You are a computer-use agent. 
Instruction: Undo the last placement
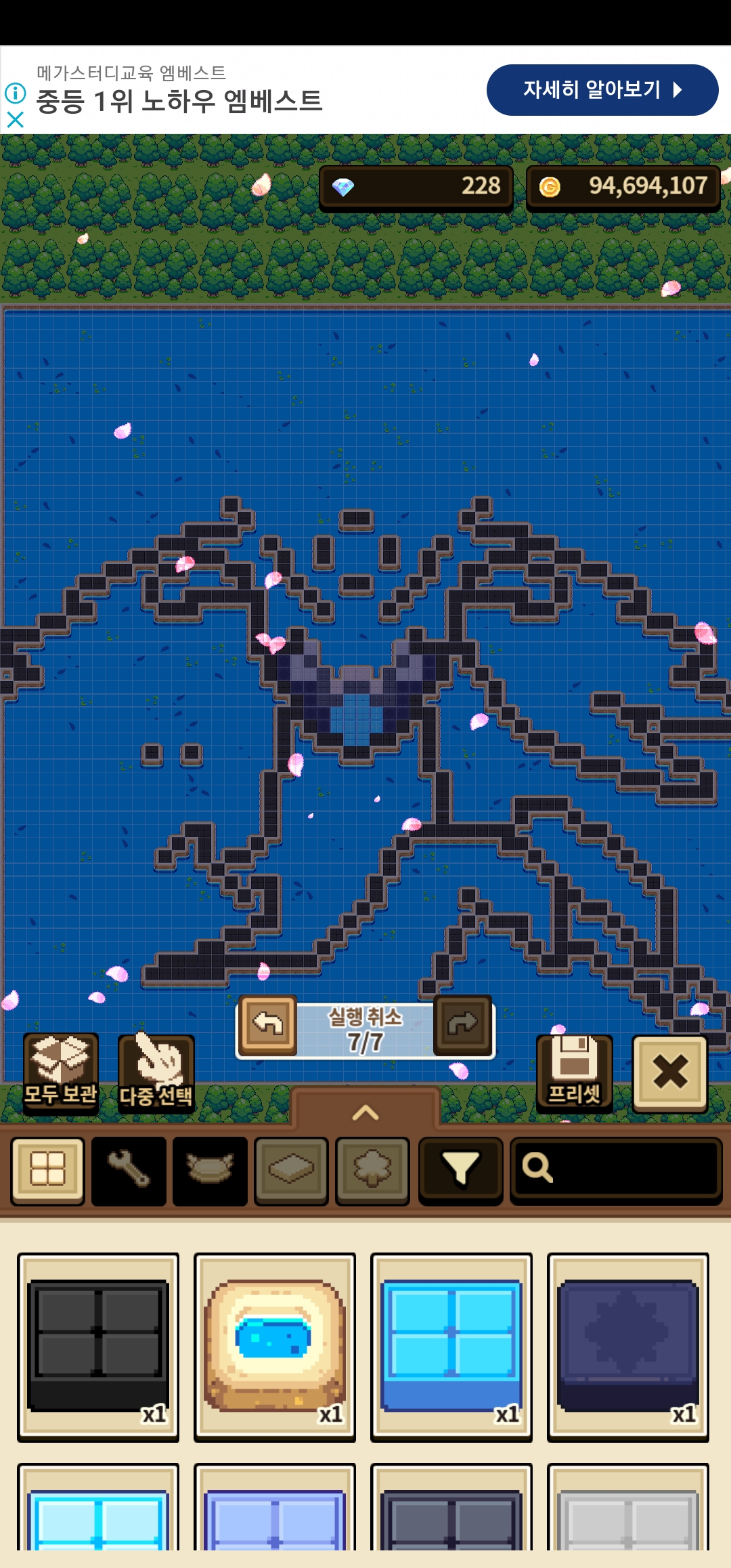click(268, 1024)
